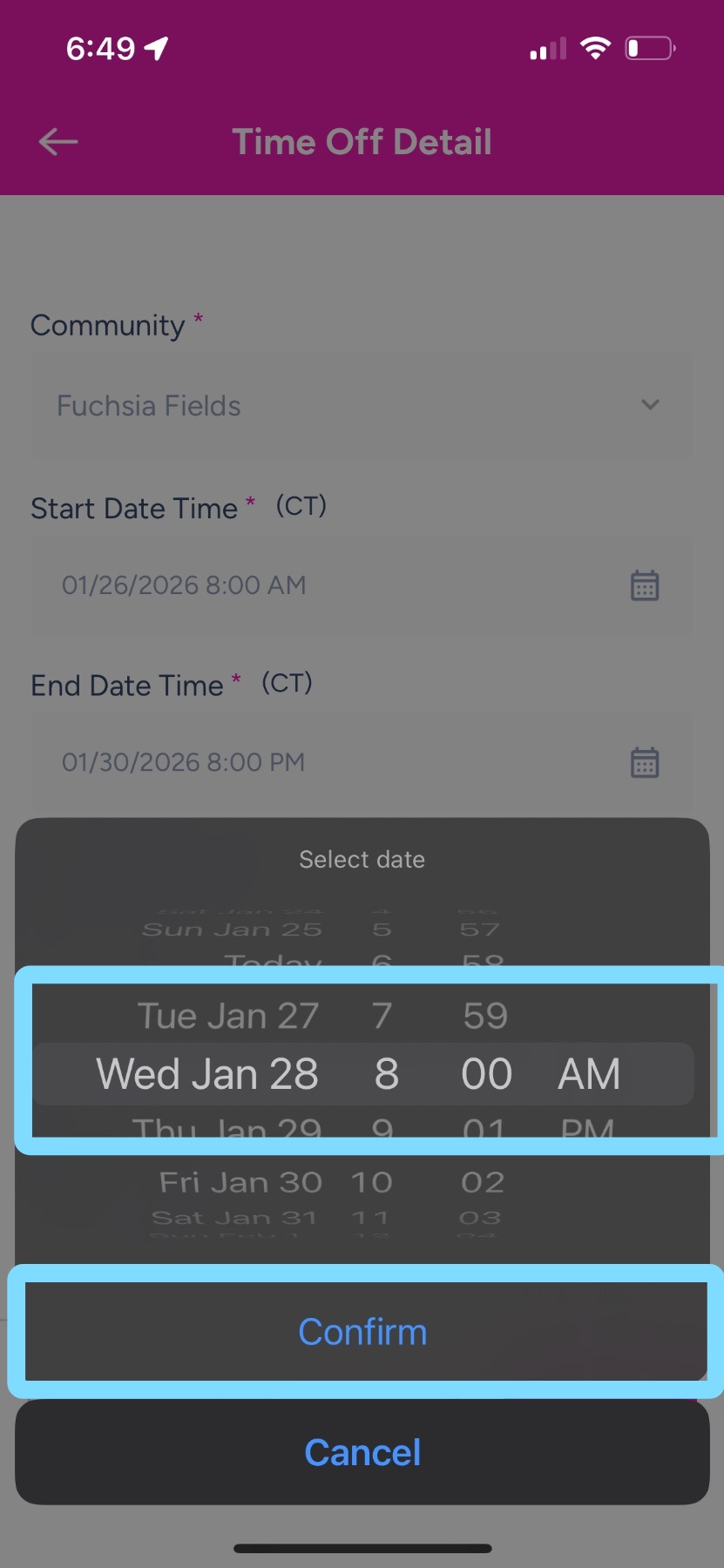Cancel the date picker
Image resolution: width=724 pixels, height=1568 pixels.
(362, 1452)
